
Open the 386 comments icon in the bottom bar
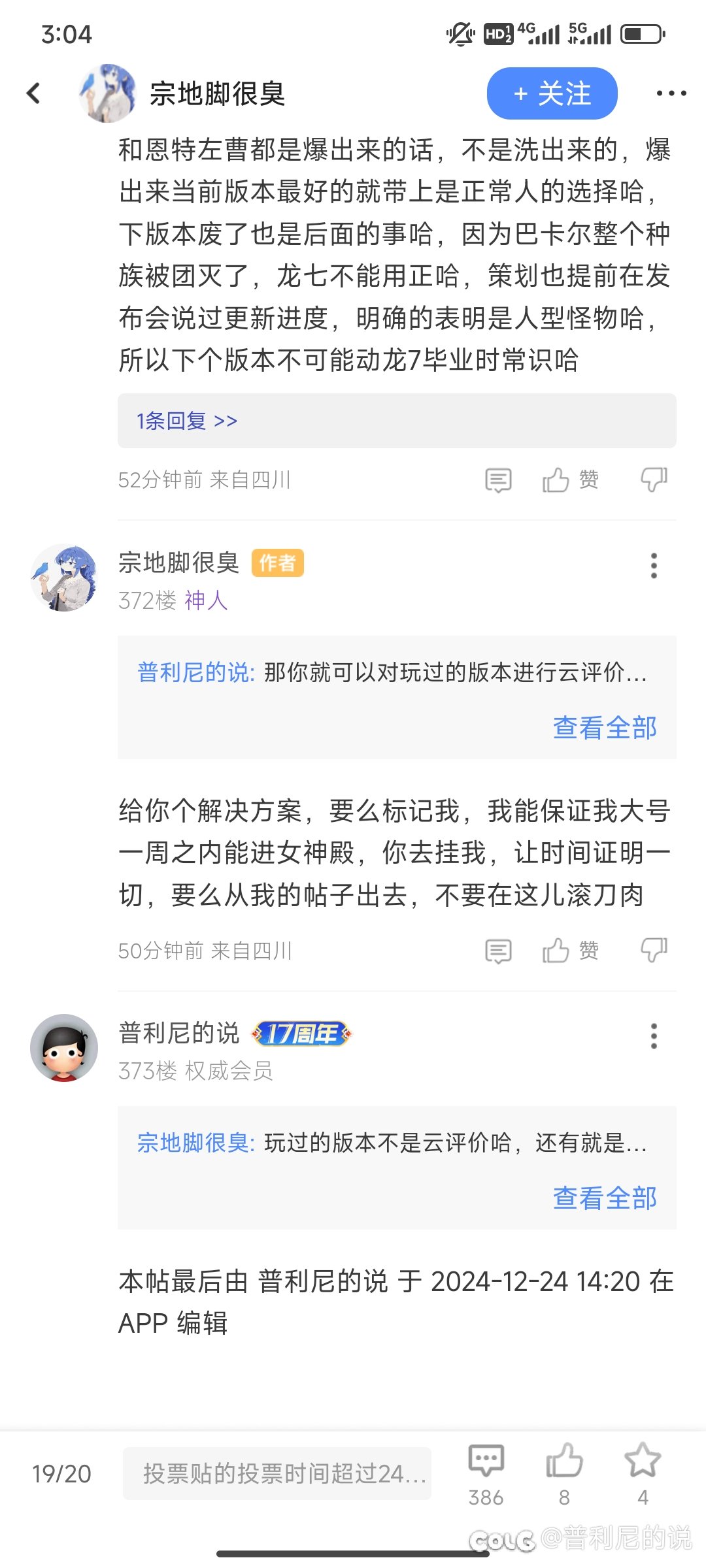tap(486, 1474)
